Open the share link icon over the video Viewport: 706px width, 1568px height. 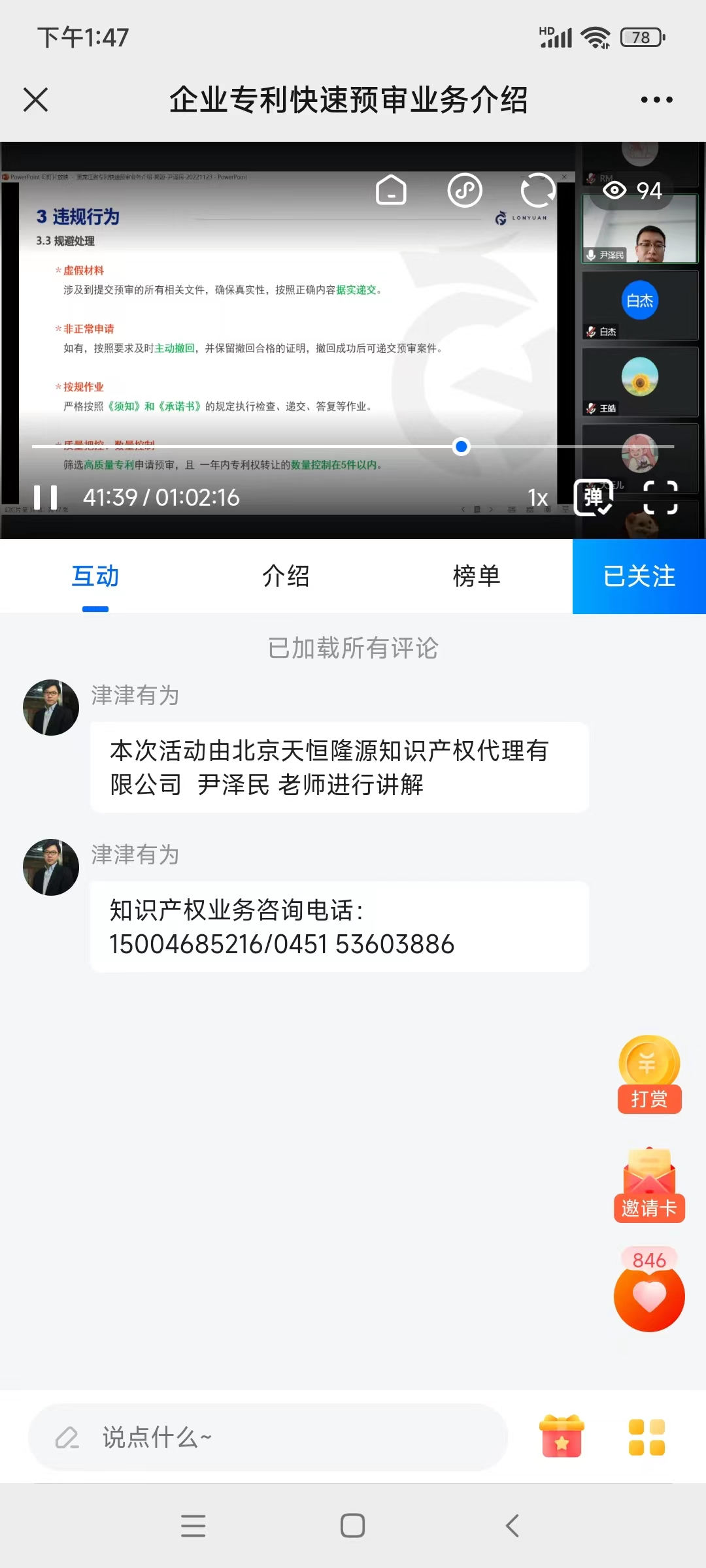tap(465, 191)
